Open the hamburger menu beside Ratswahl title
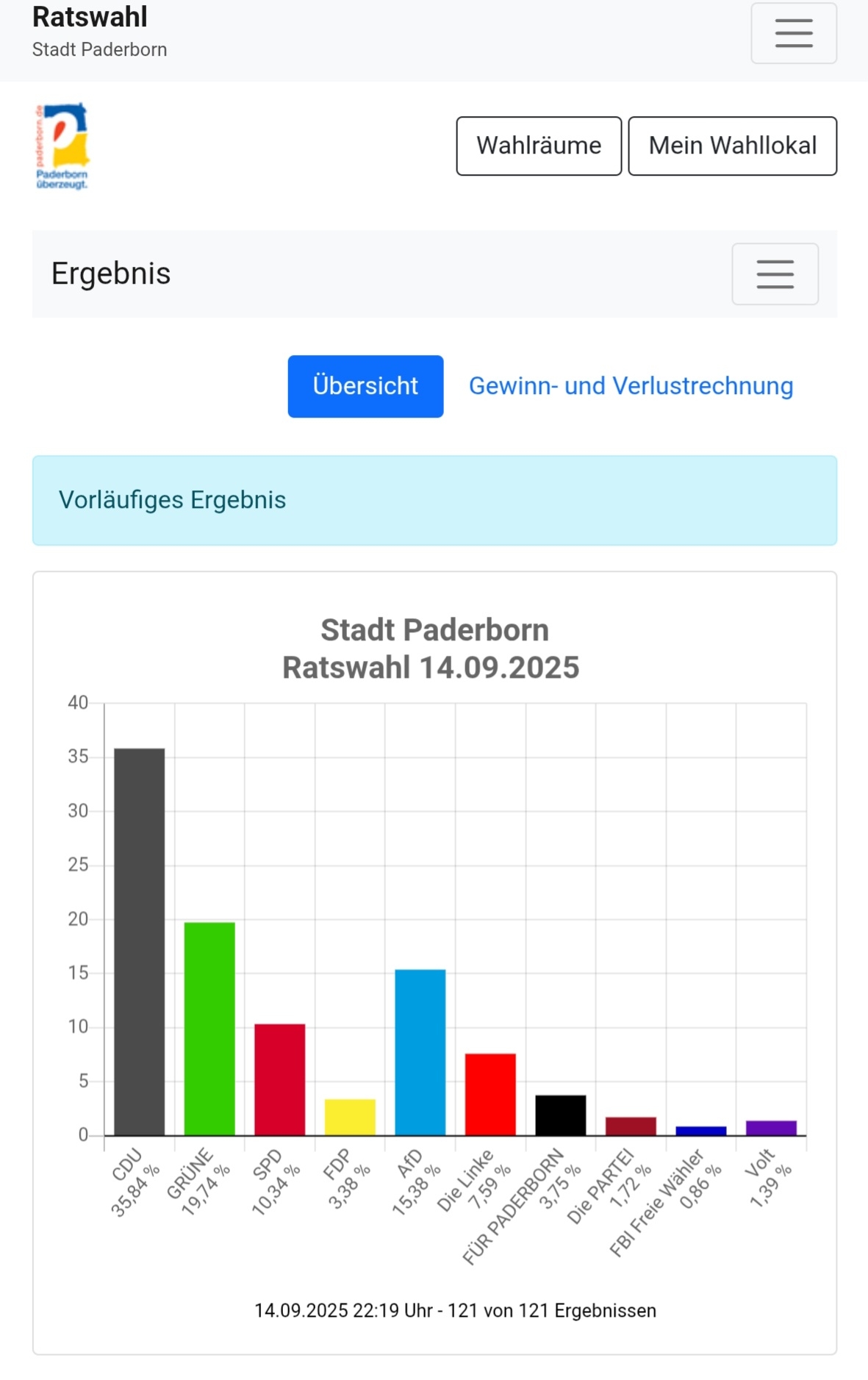This screenshot has height=1380, width=868. 793,34
